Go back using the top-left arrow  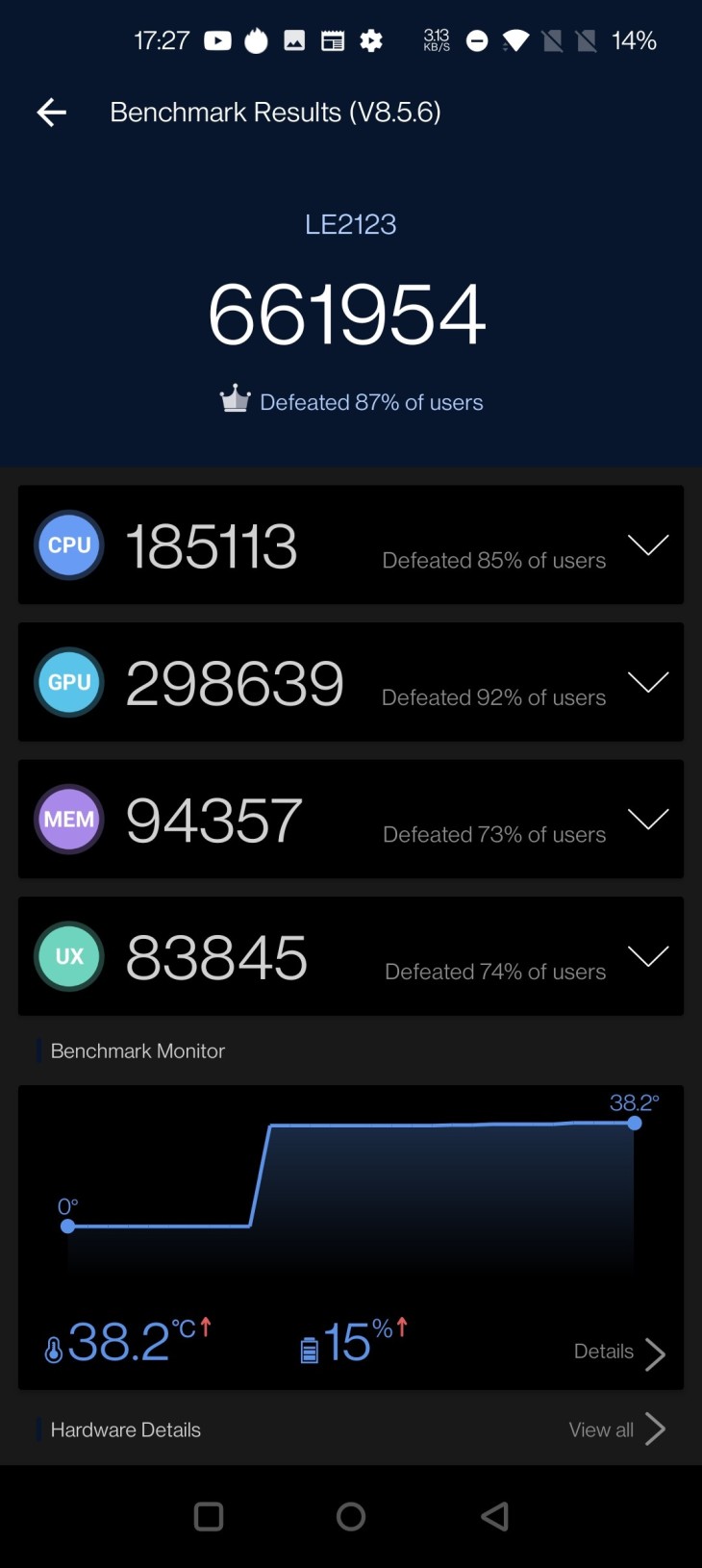(x=51, y=113)
